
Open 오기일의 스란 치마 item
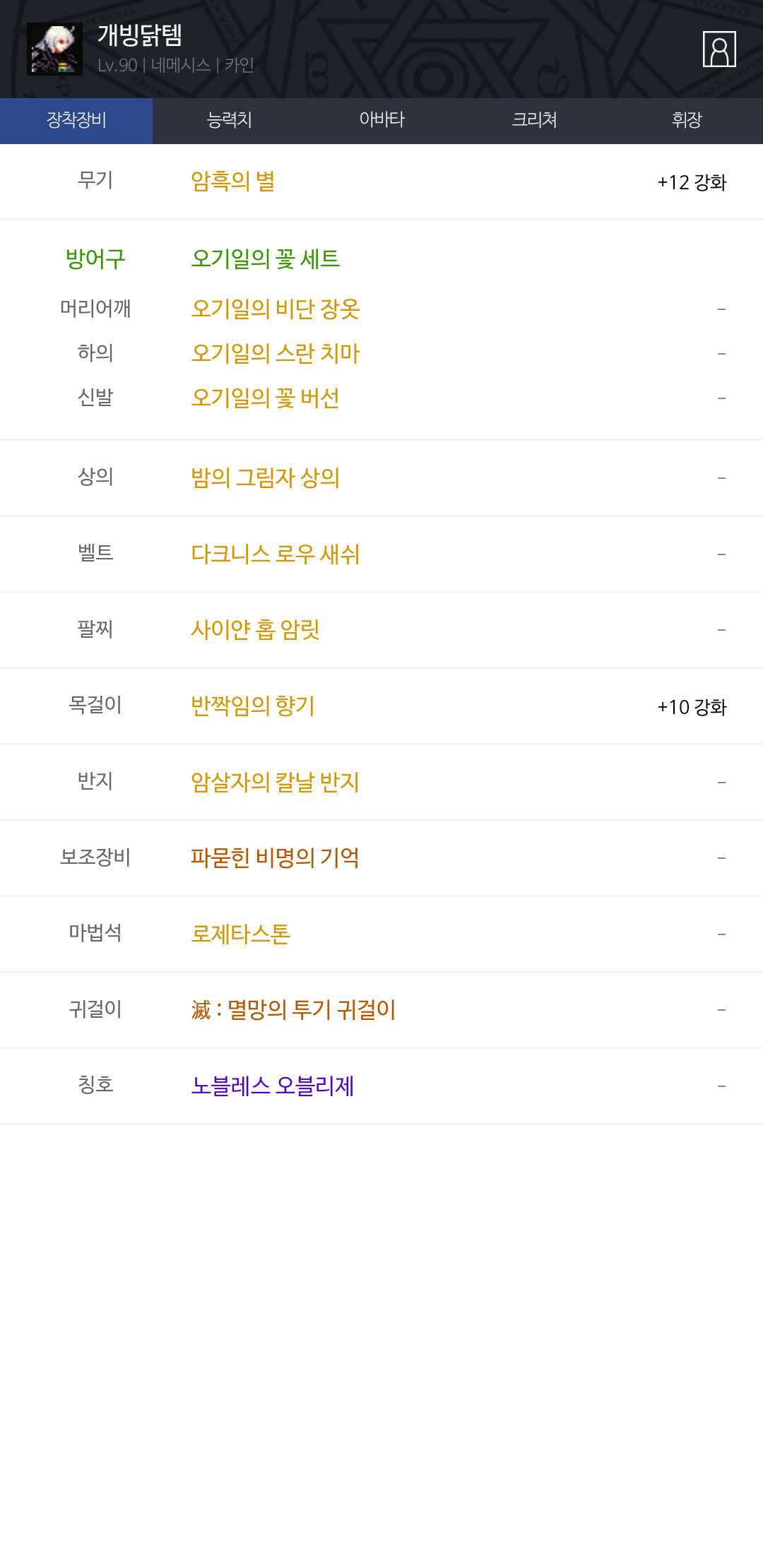276,353
